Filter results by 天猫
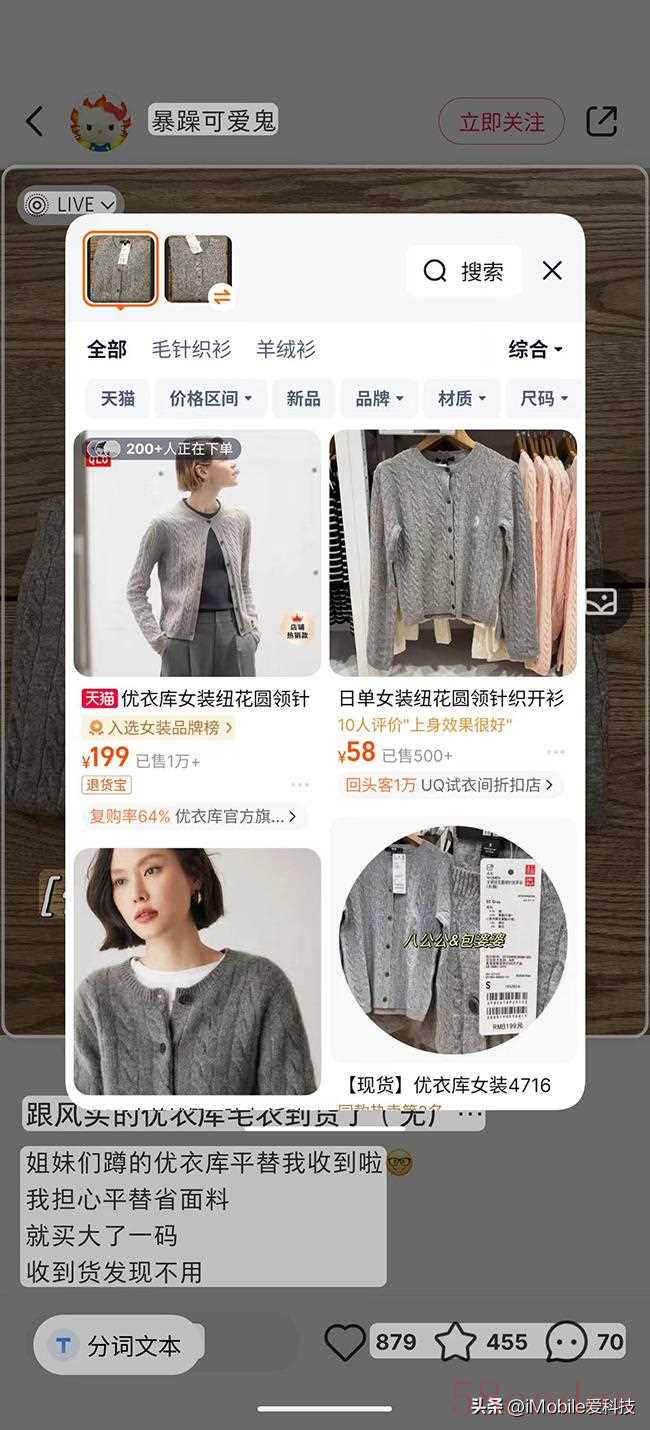 click(117, 398)
